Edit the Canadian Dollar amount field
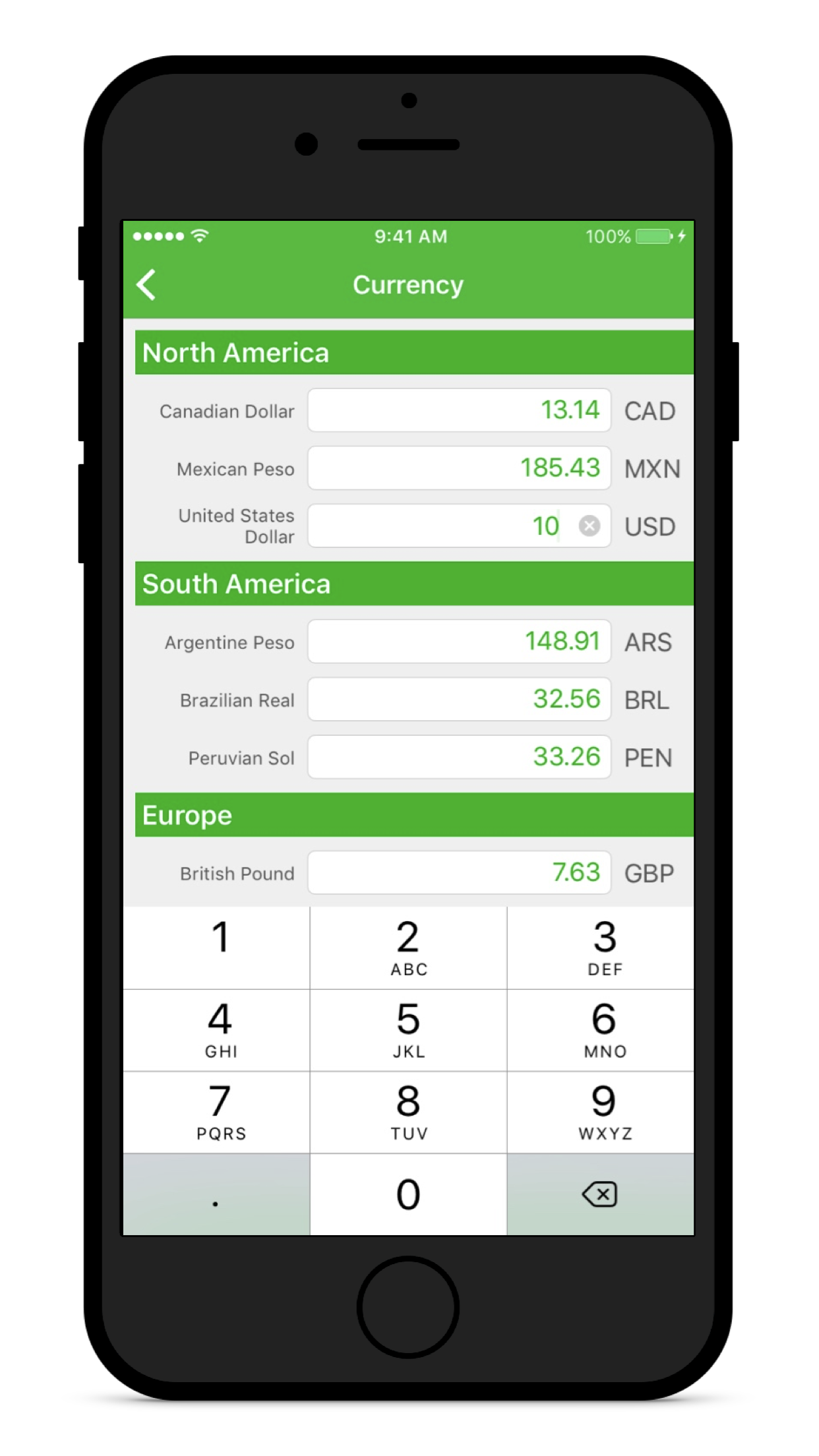The width and height of the screenshot is (819, 1456). coord(458,410)
